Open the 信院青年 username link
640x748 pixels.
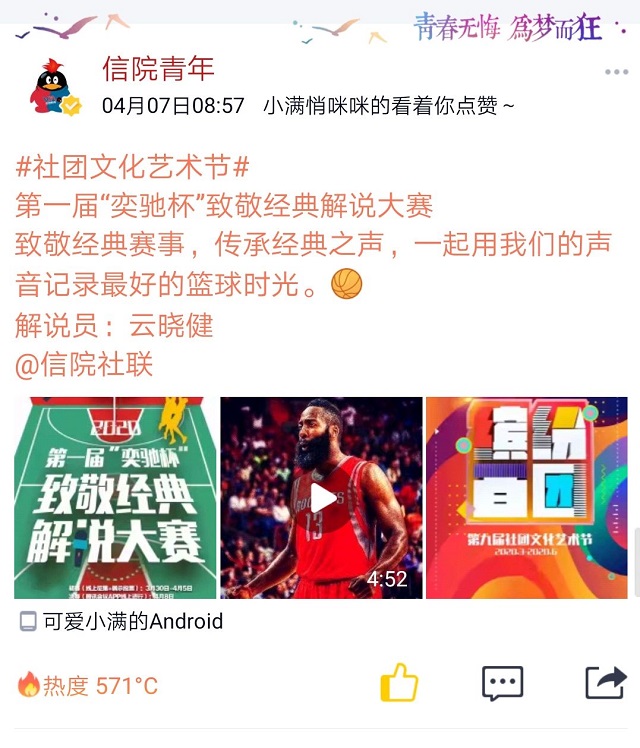point(158,68)
